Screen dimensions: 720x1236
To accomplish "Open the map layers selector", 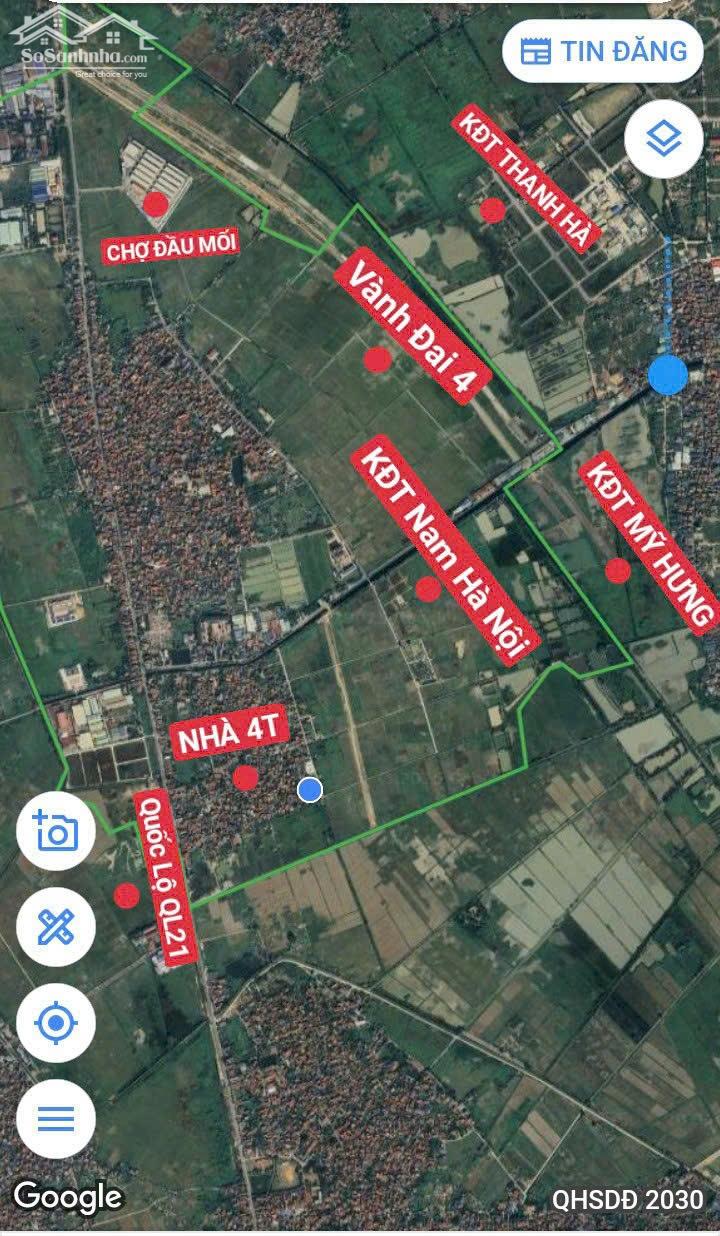I will click(x=663, y=139).
